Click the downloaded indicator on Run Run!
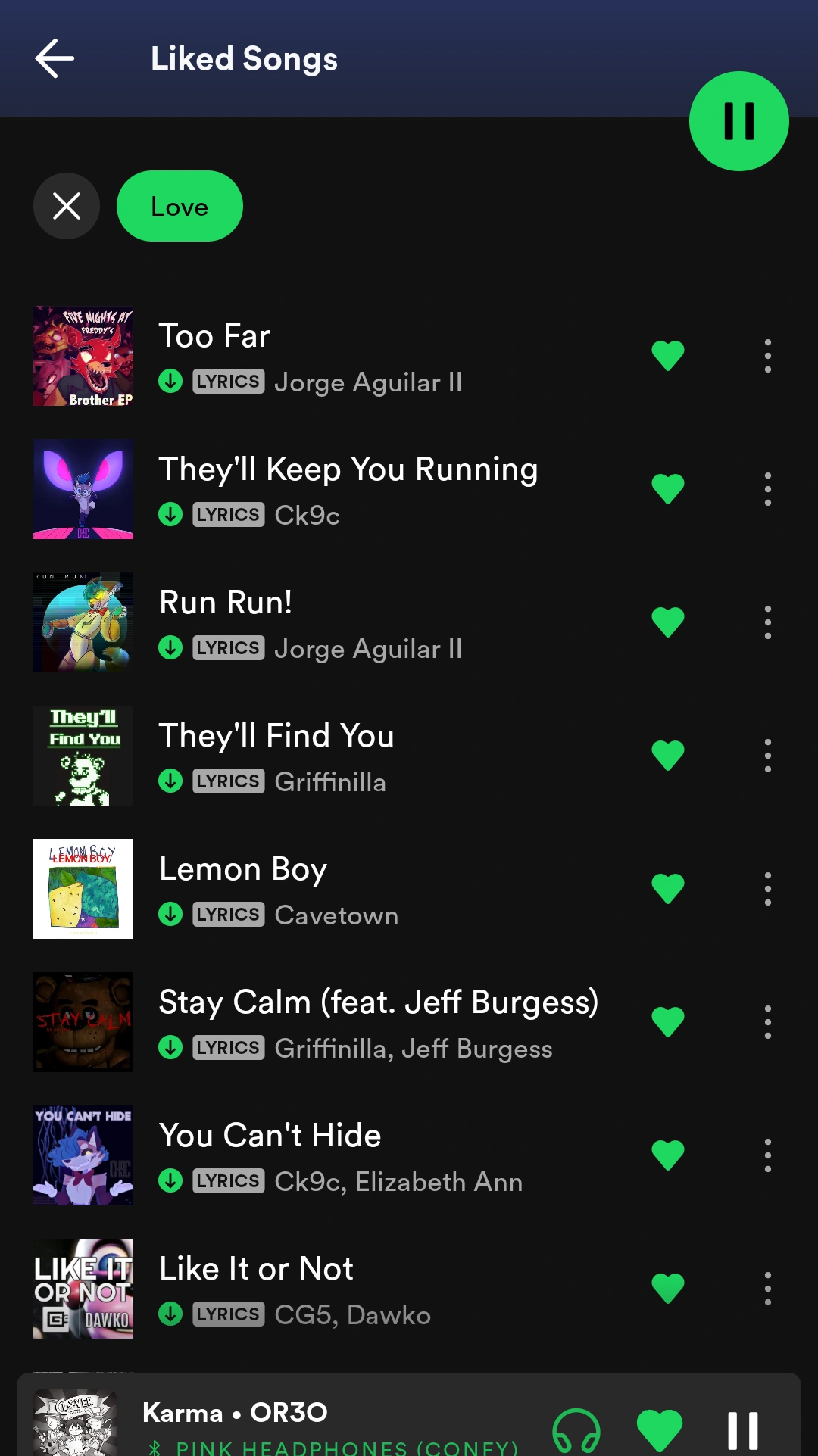This screenshot has width=818, height=1456. (x=171, y=648)
